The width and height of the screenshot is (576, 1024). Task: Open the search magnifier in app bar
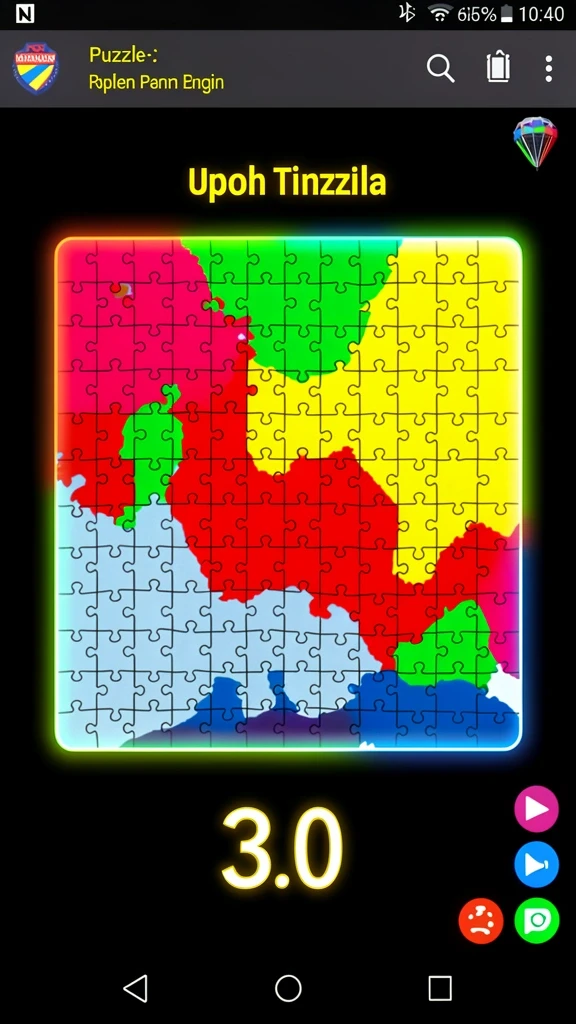[x=441, y=69]
